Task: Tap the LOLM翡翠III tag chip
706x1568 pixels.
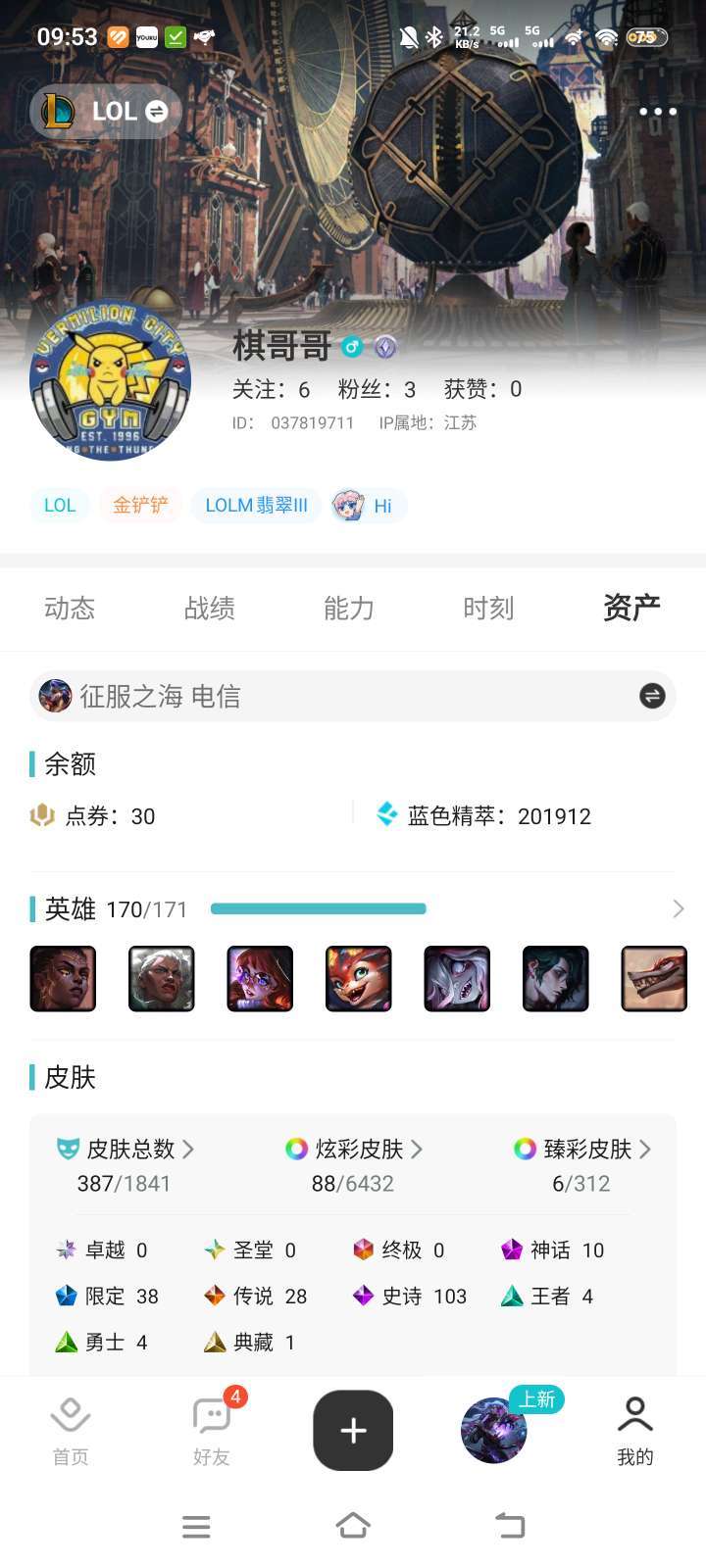Action: [256, 506]
